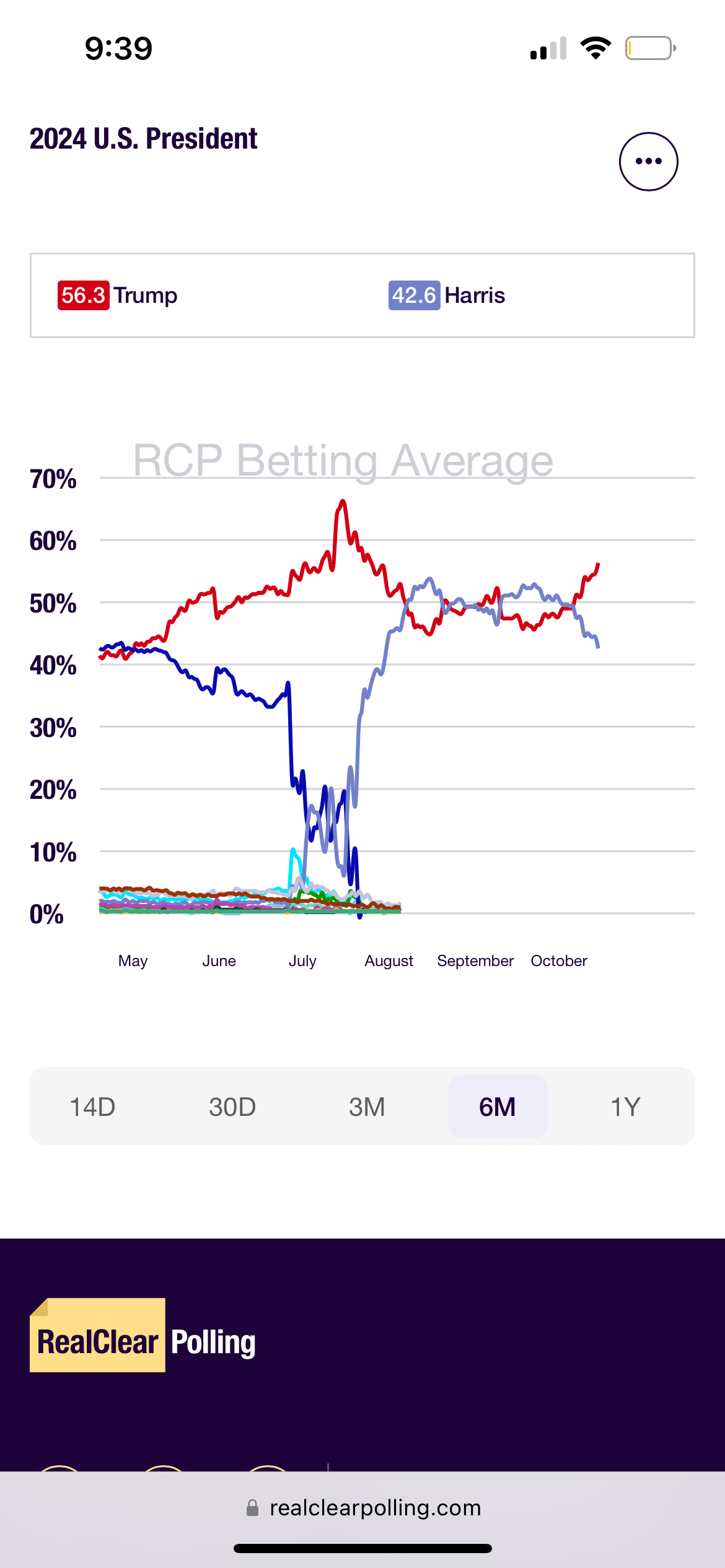Tap the 6M range tab
725x1568 pixels.
(x=498, y=1107)
